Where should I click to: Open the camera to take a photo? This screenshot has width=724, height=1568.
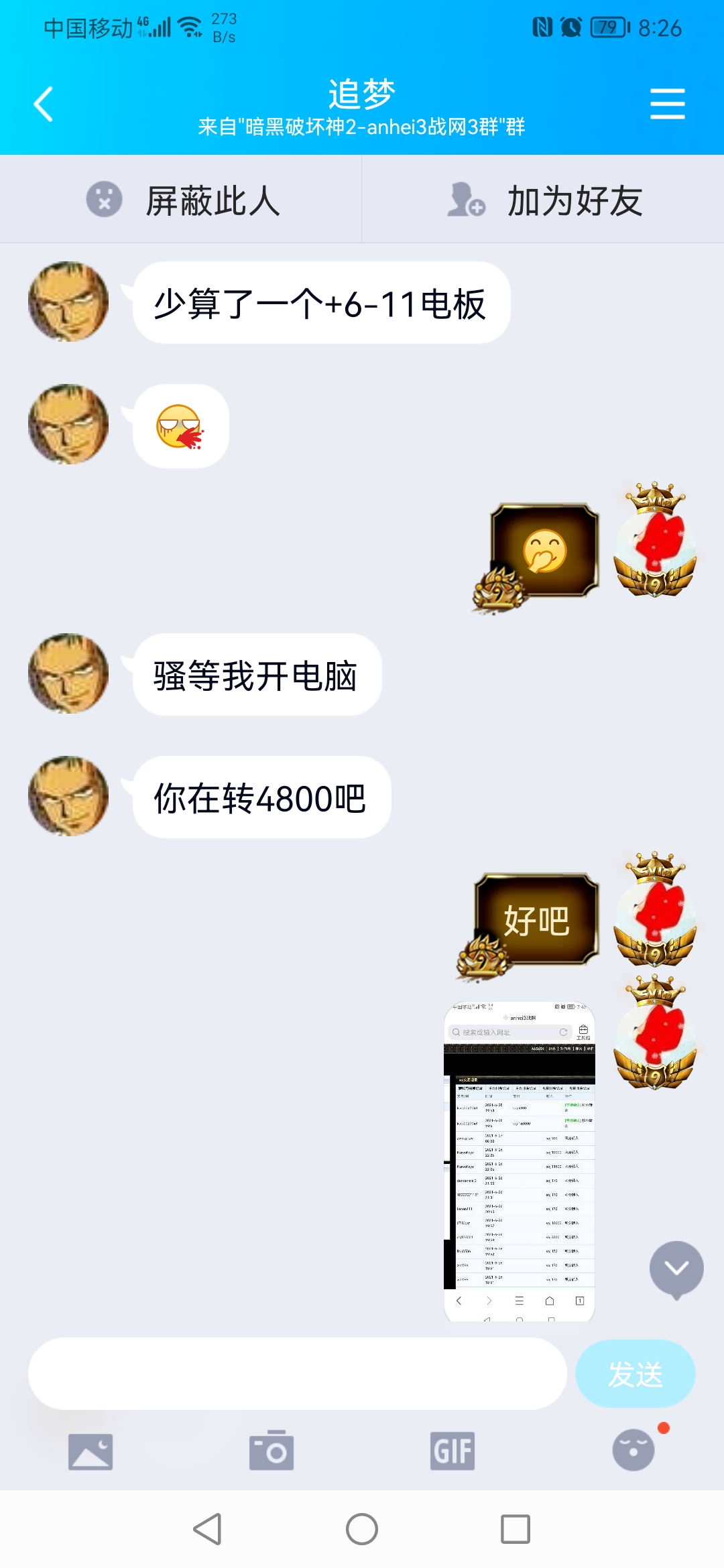click(271, 1451)
